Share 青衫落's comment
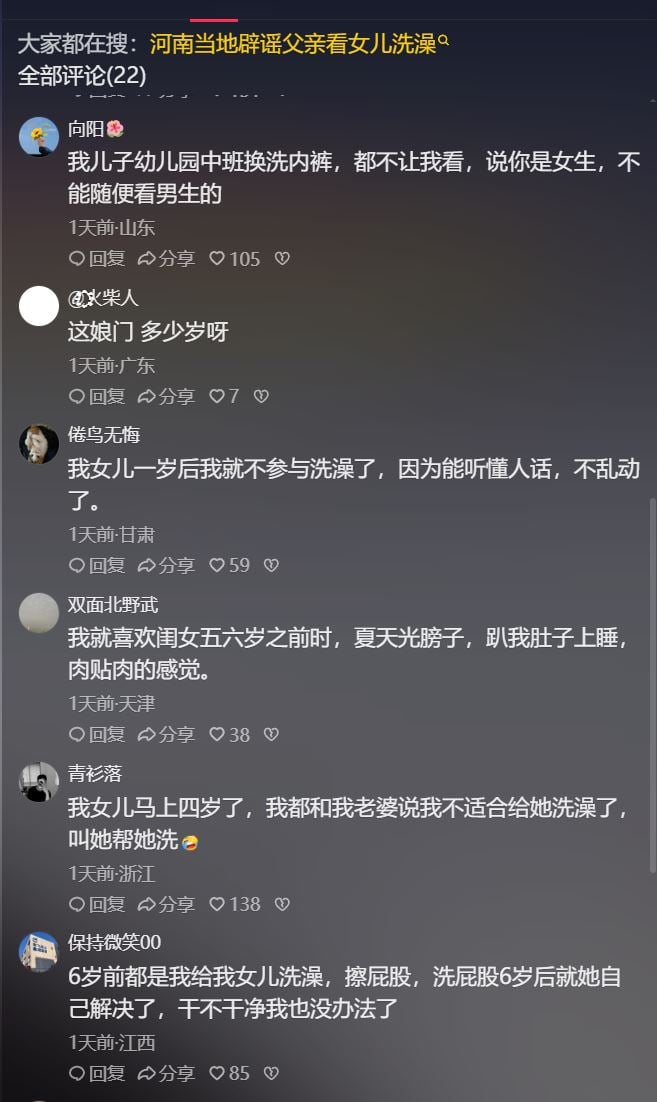 (x=166, y=904)
